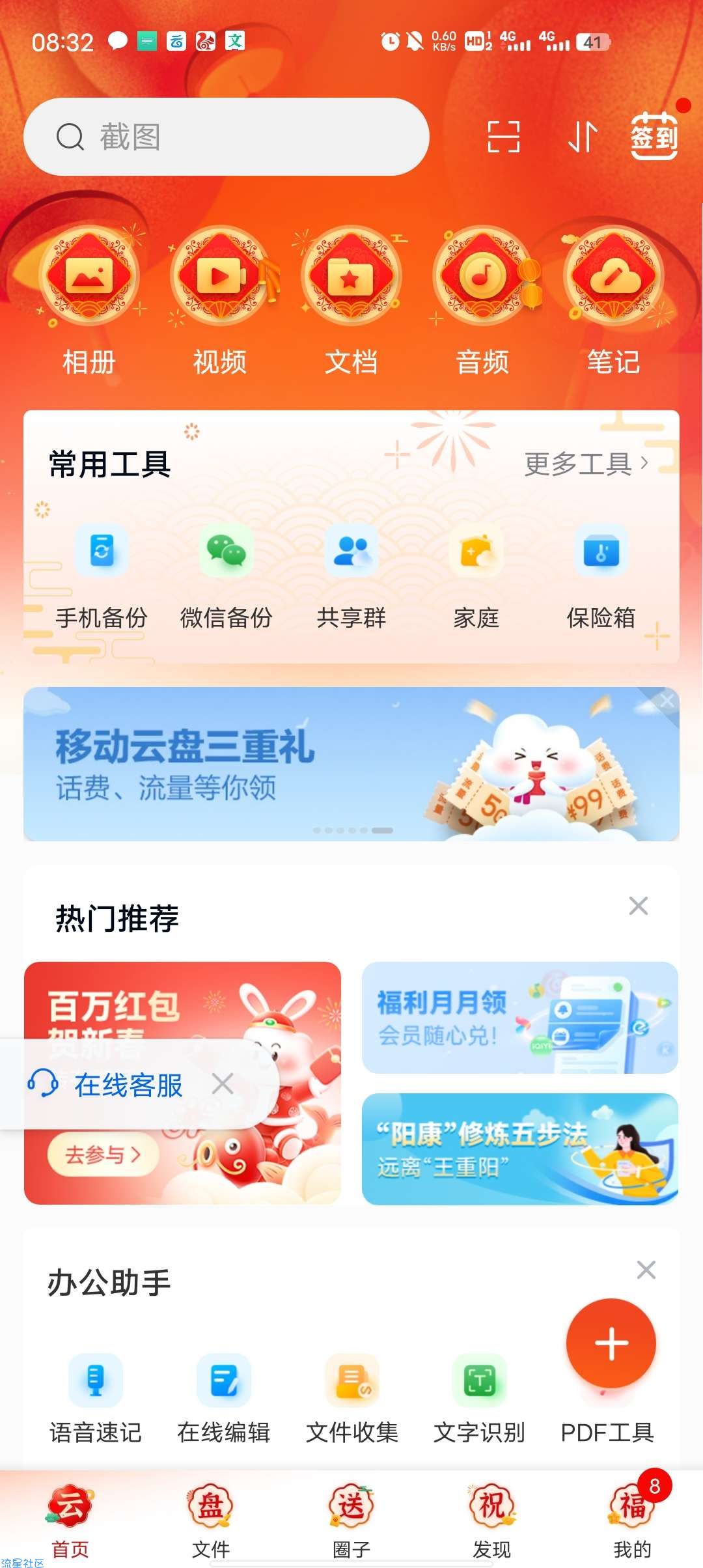Close the 在线客服 floating bubble
Viewport: 703px width, 1568px height.
point(223,1084)
